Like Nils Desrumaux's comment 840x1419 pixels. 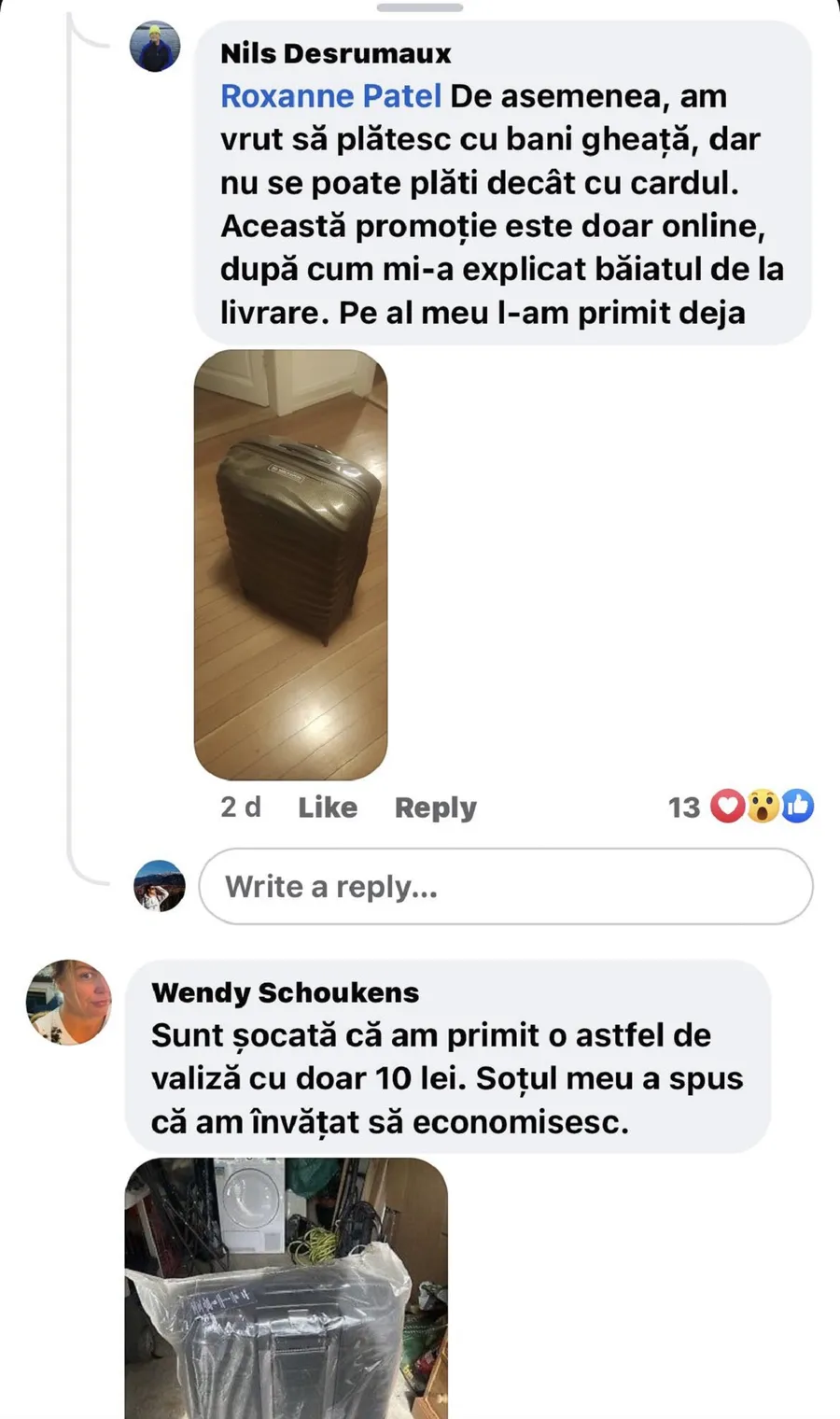(327, 808)
